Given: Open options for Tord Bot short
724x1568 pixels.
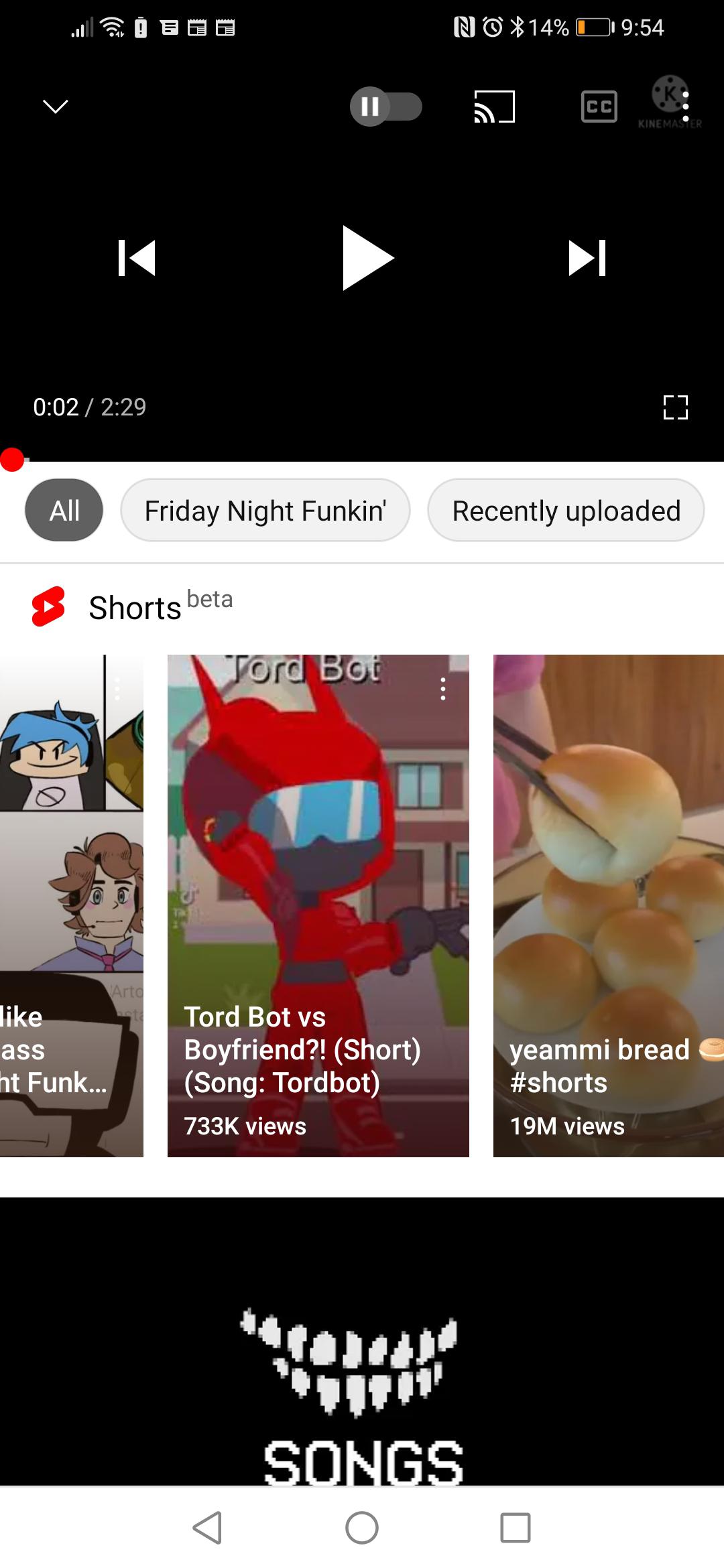Looking at the screenshot, I should coord(442,689).
